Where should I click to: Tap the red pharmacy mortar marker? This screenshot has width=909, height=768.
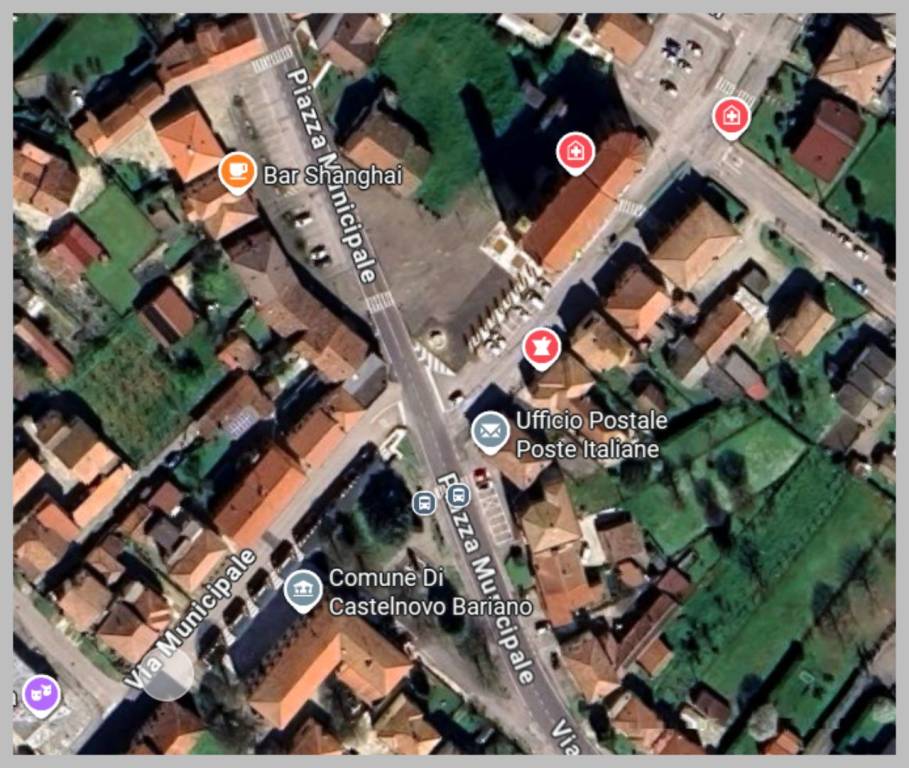(x=541, y=347)
